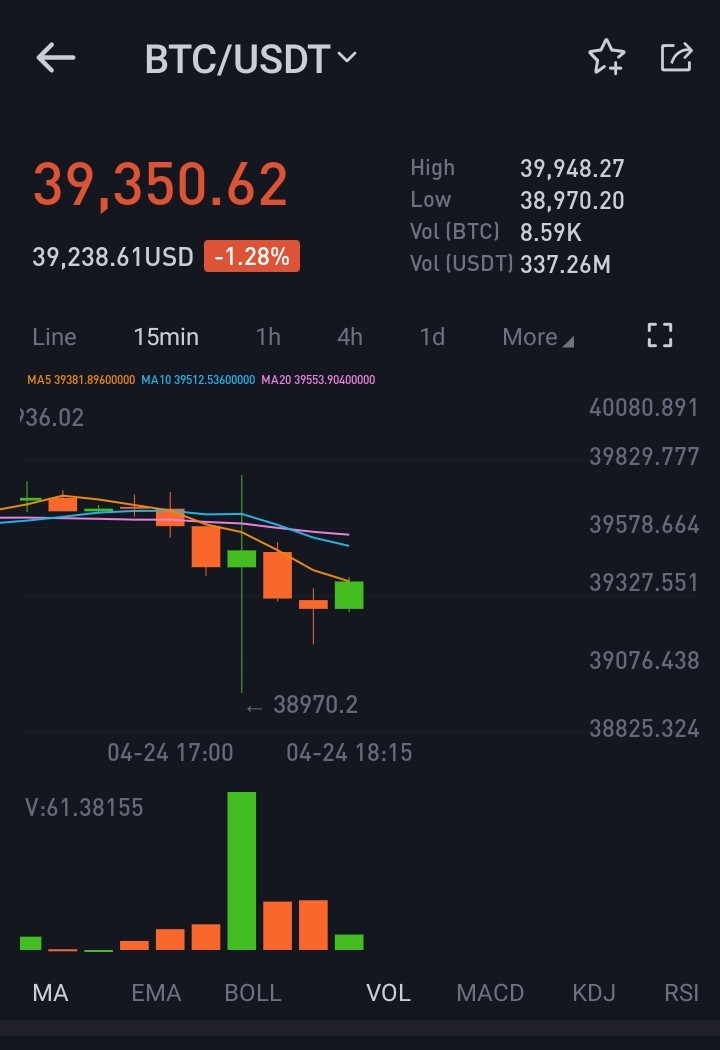Select the MA indicator
The image size is (720, 1050).
click(x=50, y=992)
